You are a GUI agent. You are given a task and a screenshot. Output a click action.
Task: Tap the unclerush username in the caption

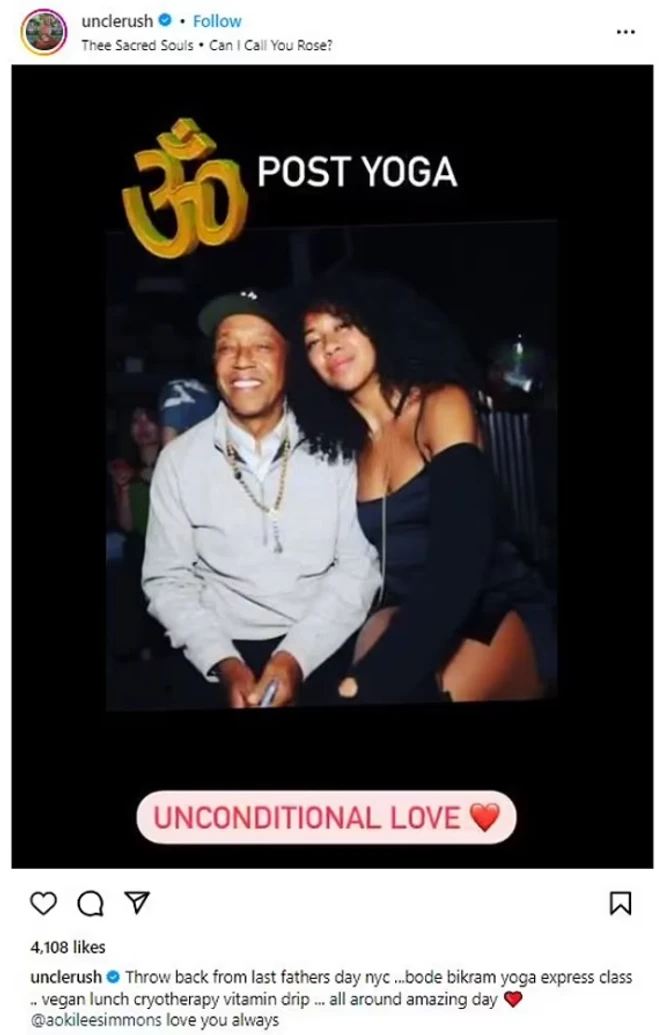coord(66,977)
